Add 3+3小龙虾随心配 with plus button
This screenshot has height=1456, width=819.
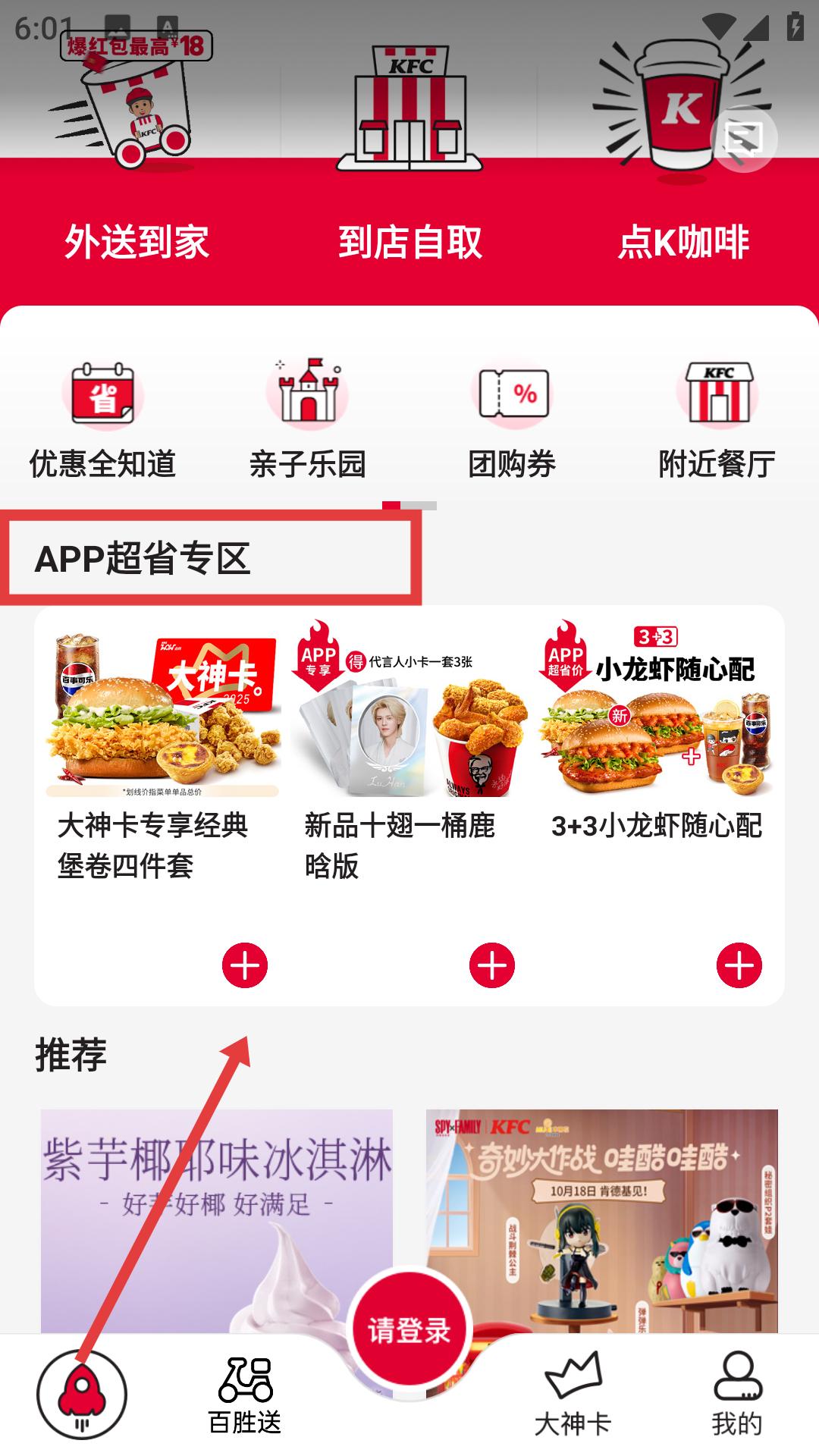pyautogui.click(x=739, y=965)
